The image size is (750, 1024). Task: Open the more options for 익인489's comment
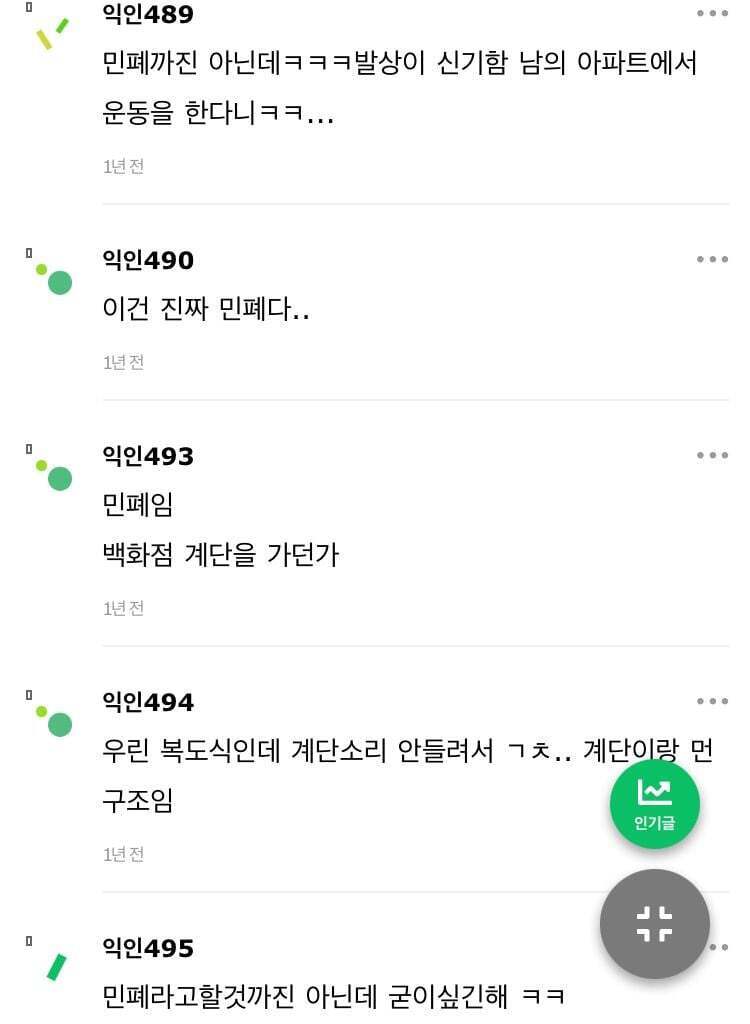coord(712,14)
